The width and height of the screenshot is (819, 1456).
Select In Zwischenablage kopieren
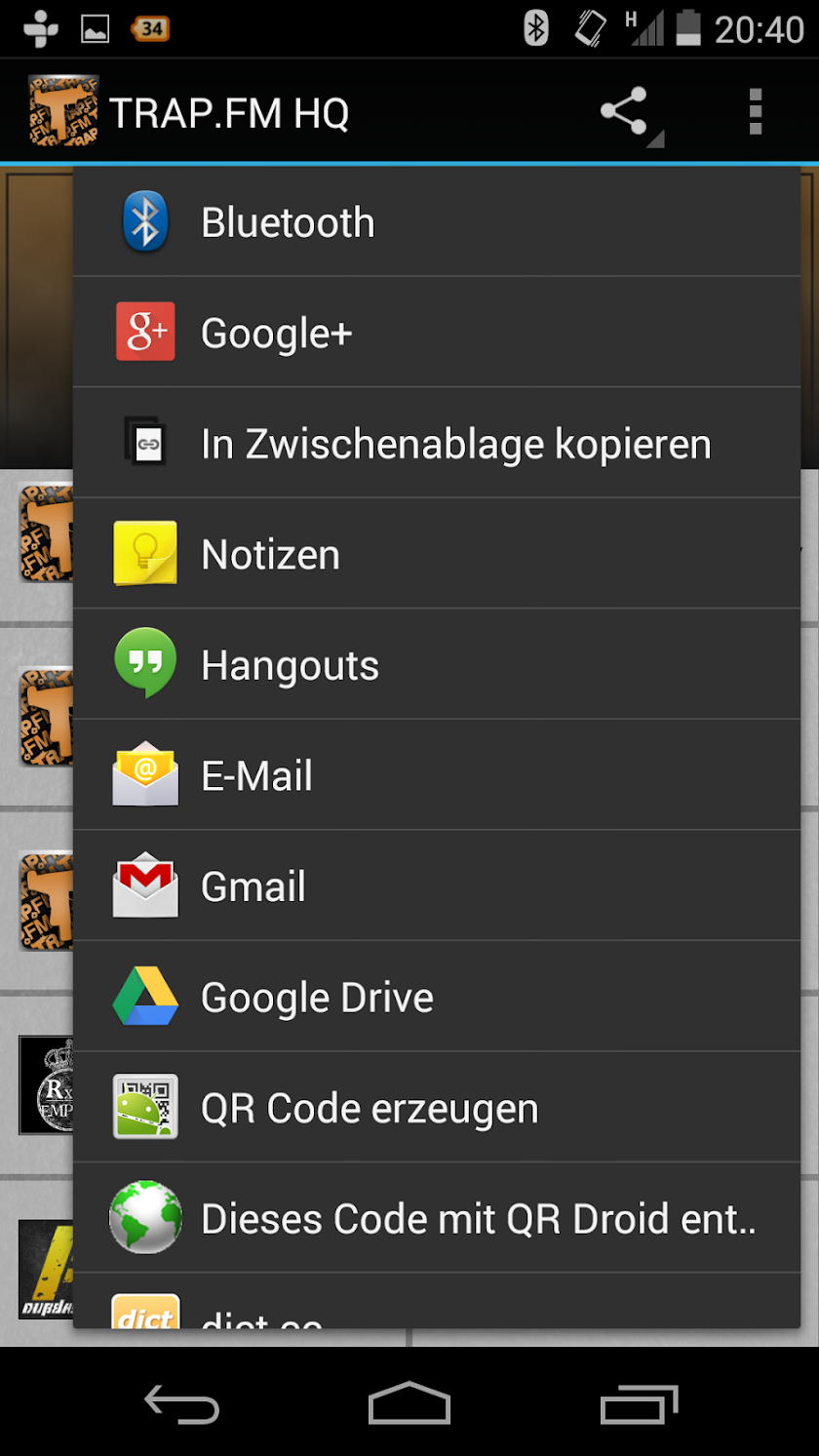pos(436,444)
